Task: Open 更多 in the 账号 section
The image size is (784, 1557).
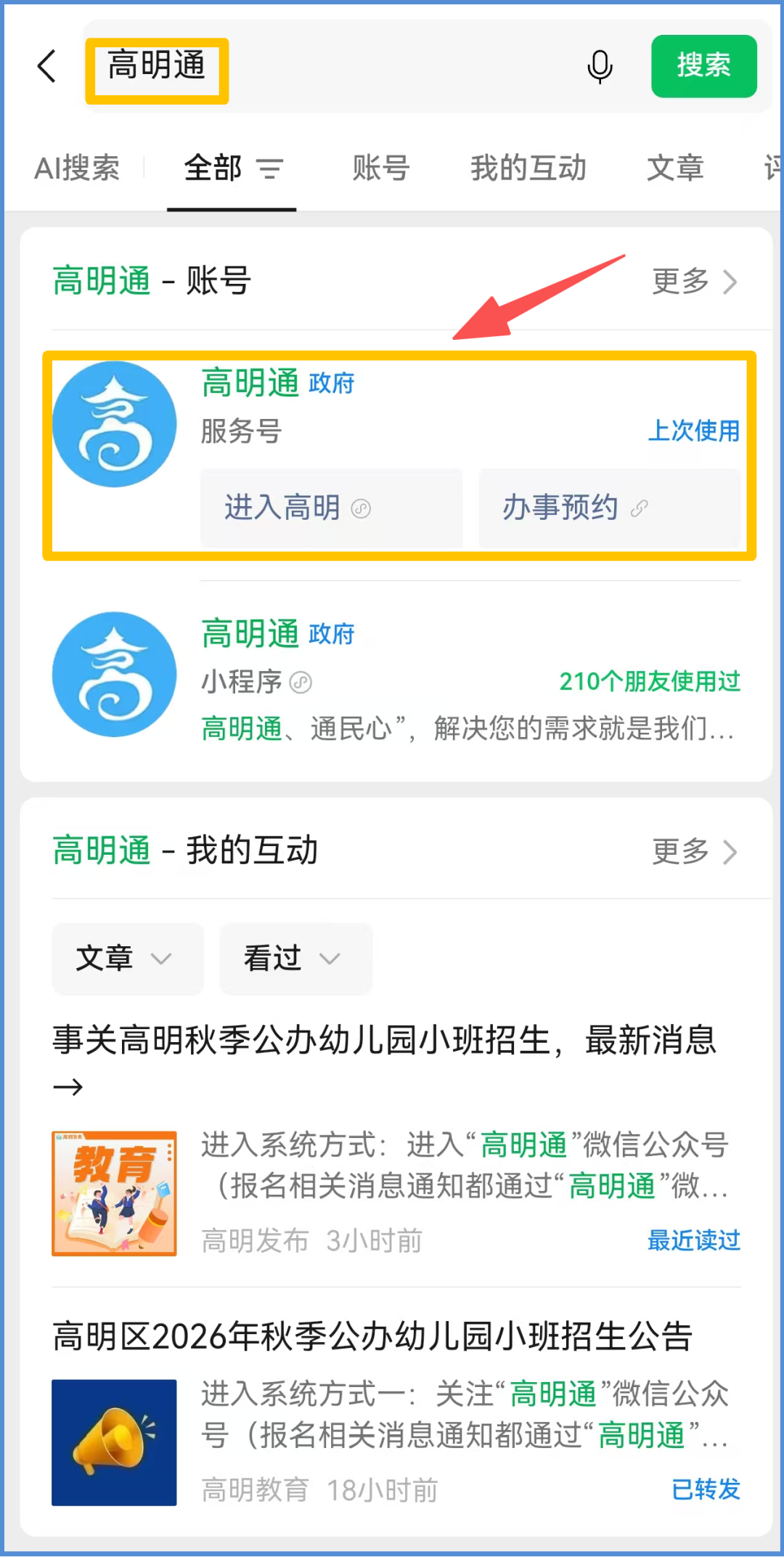Action: 695,281
